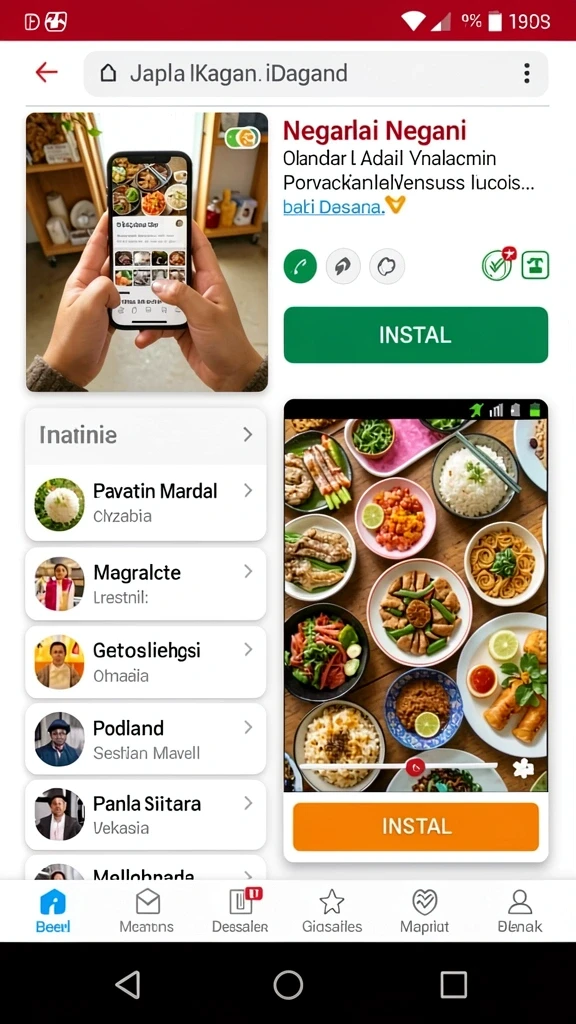Screen dimensions: 576x1024
Task: Open the Podland row
Action: click(x=146, y=739)
